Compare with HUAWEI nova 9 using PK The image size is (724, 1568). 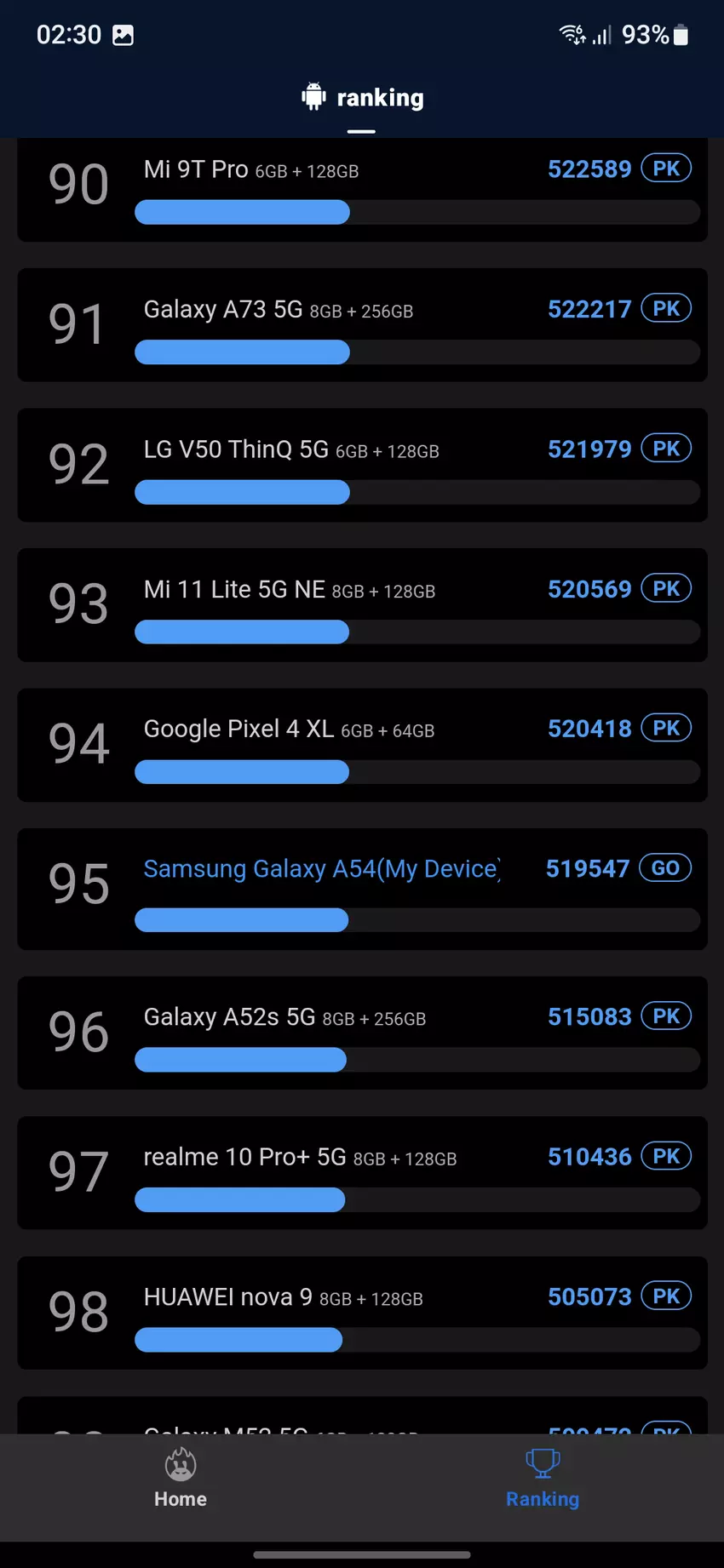pyautogui.click(x=665, y=1296)
